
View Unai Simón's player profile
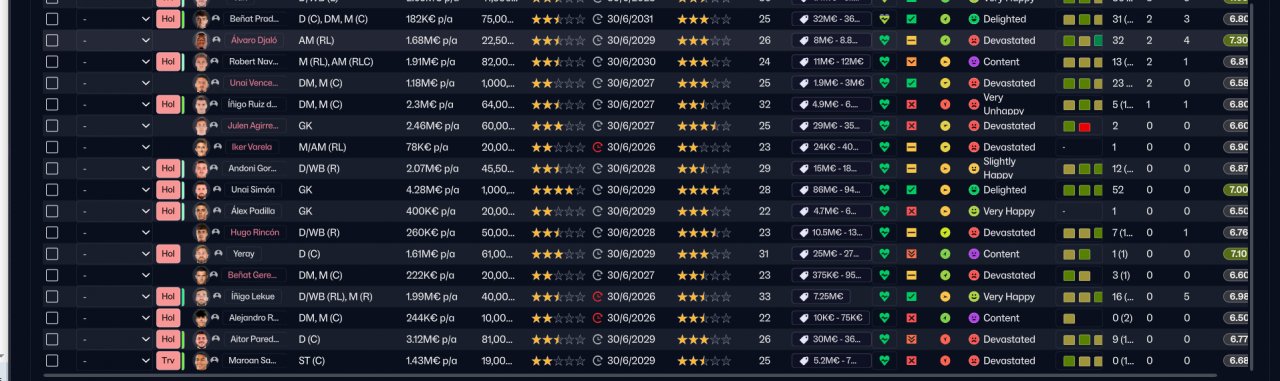click(253, 190)
